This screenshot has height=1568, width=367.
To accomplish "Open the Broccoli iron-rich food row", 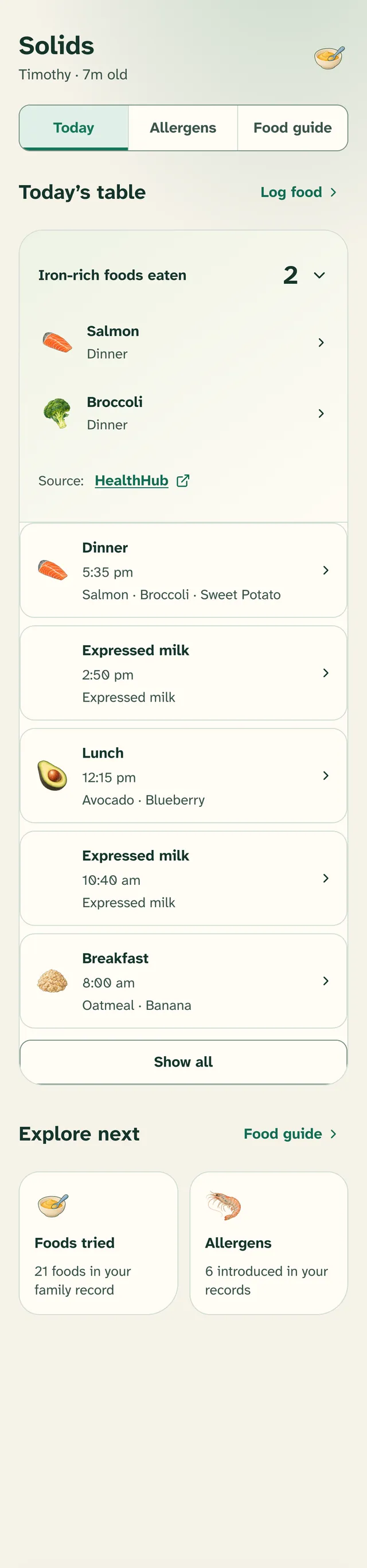I will [x=183, y=413].
